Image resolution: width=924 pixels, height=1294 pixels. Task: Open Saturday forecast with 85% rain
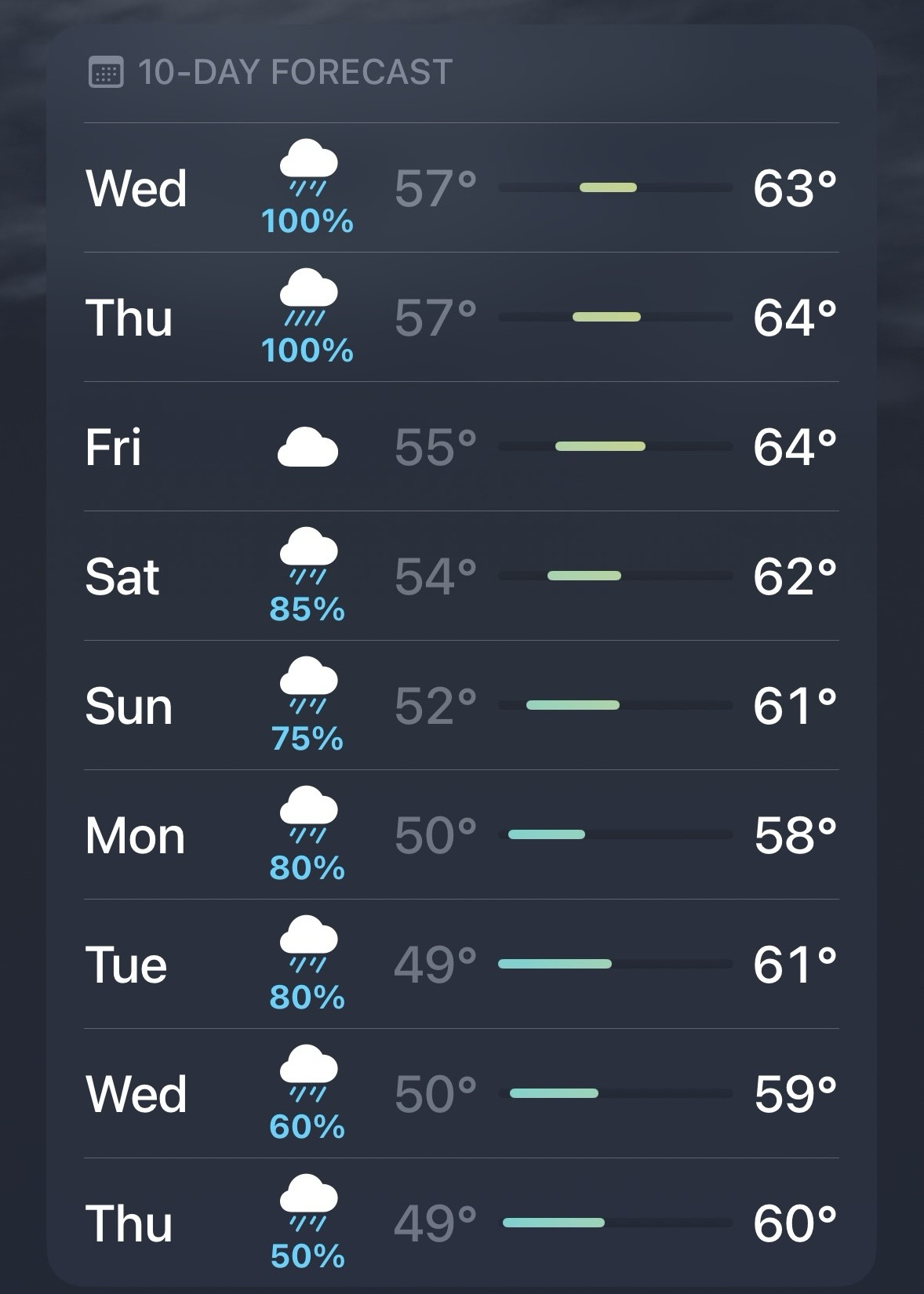(461, 576)
